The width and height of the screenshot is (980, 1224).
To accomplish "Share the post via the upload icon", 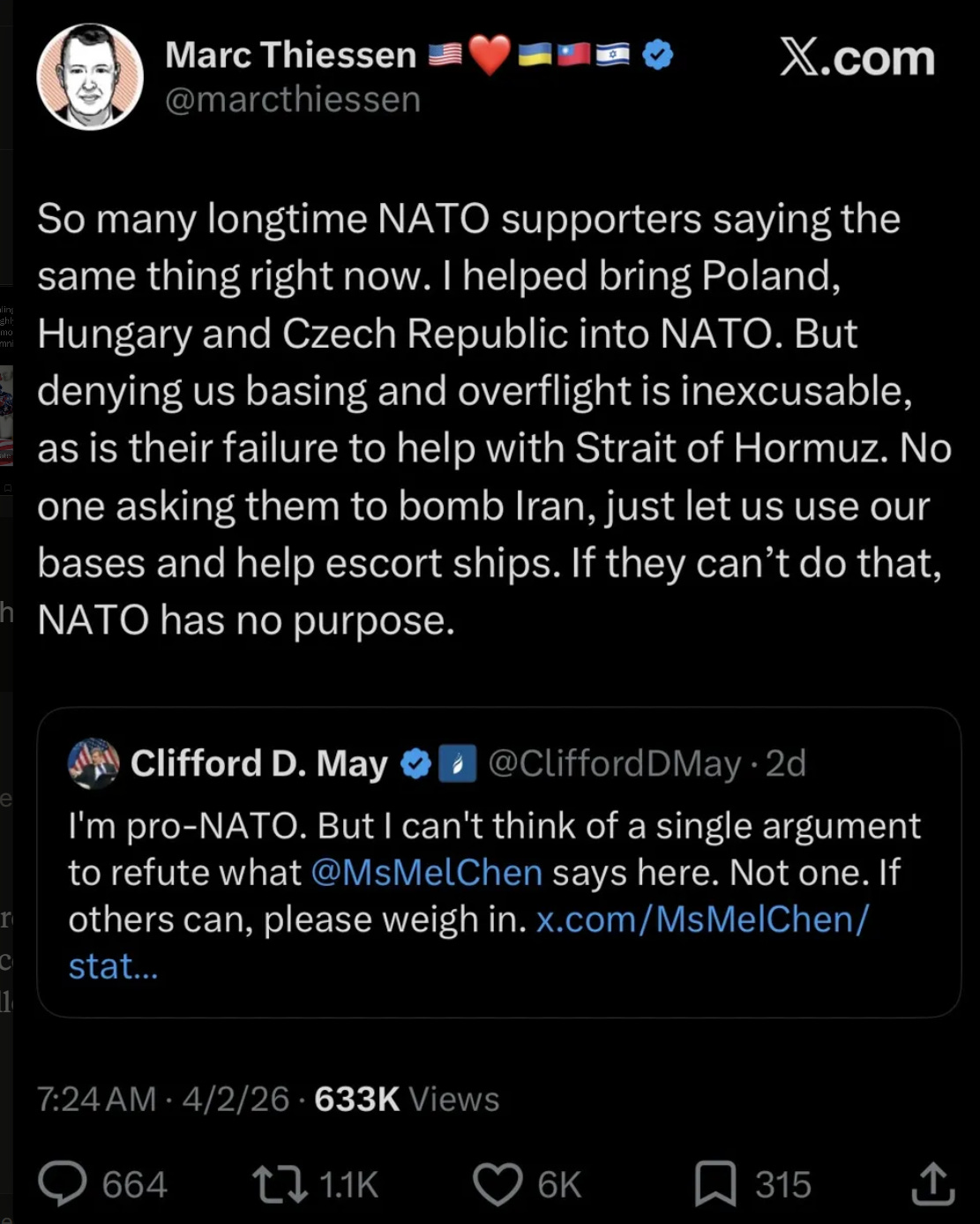I will tap(932, 1184).
